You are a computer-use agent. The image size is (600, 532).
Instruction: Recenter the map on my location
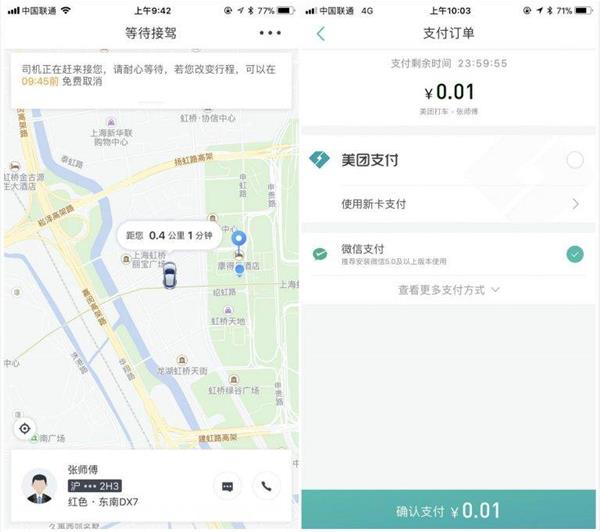(24, 428)
